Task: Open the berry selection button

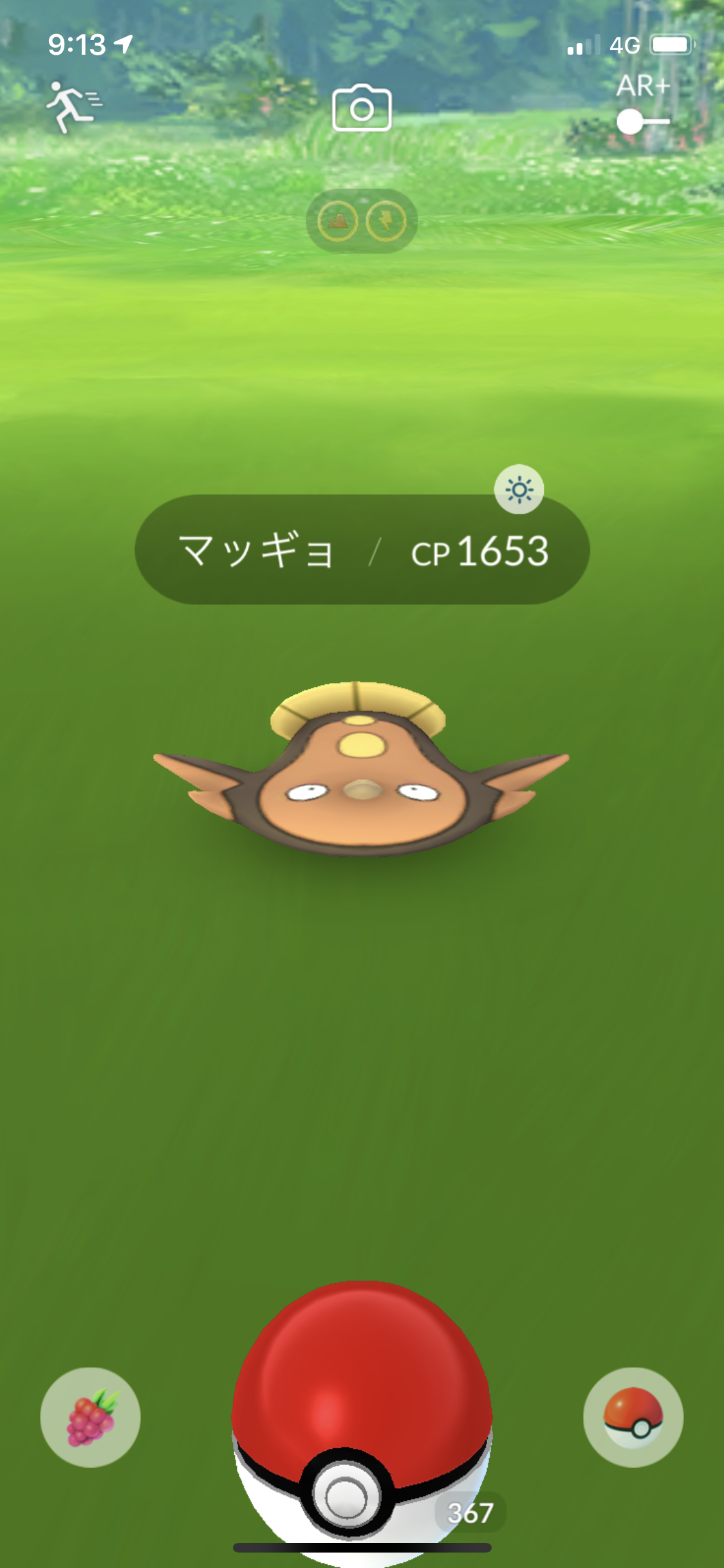Action: (x=91, y=1417)
